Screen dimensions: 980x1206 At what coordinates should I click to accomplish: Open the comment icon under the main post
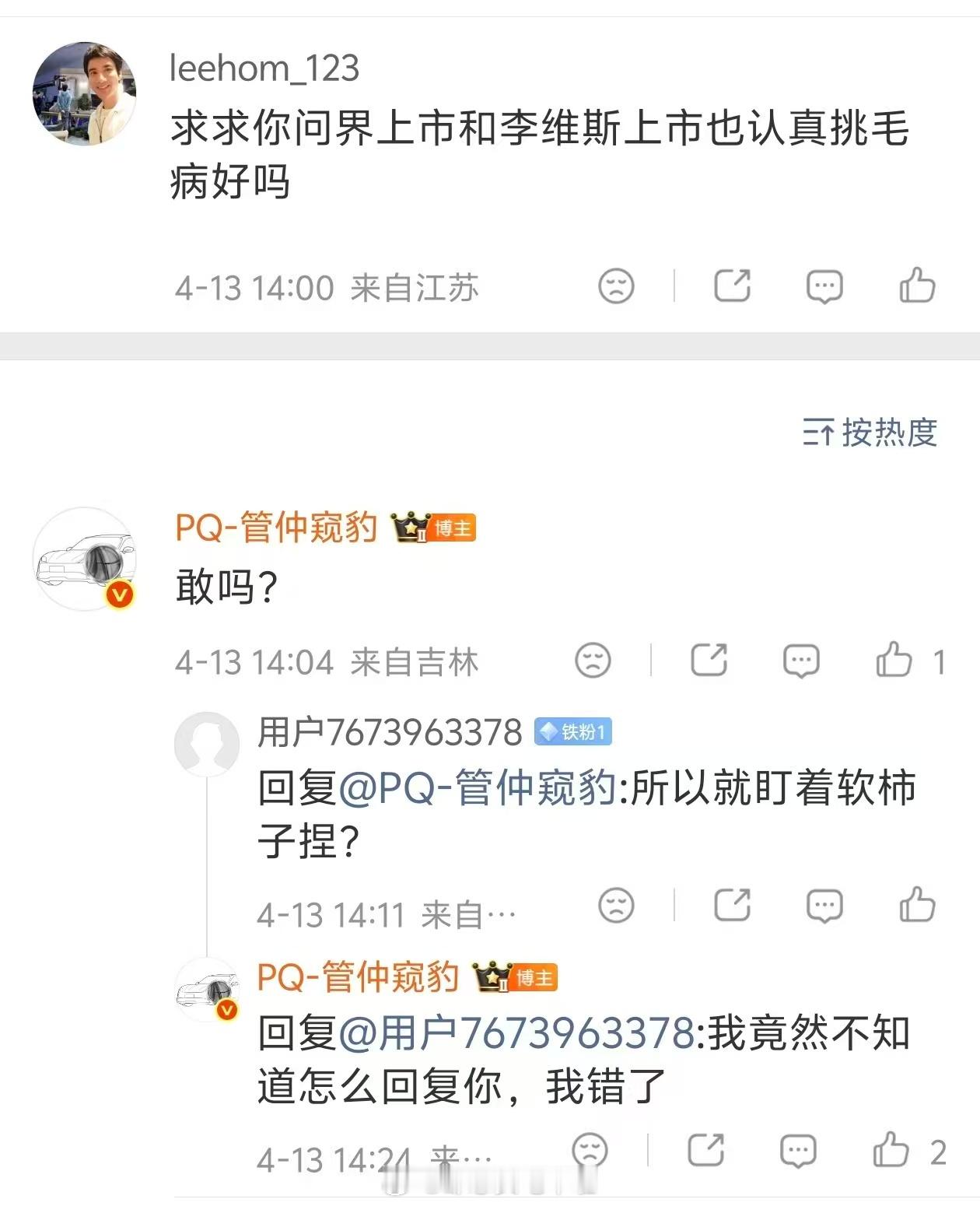[826, 285]
